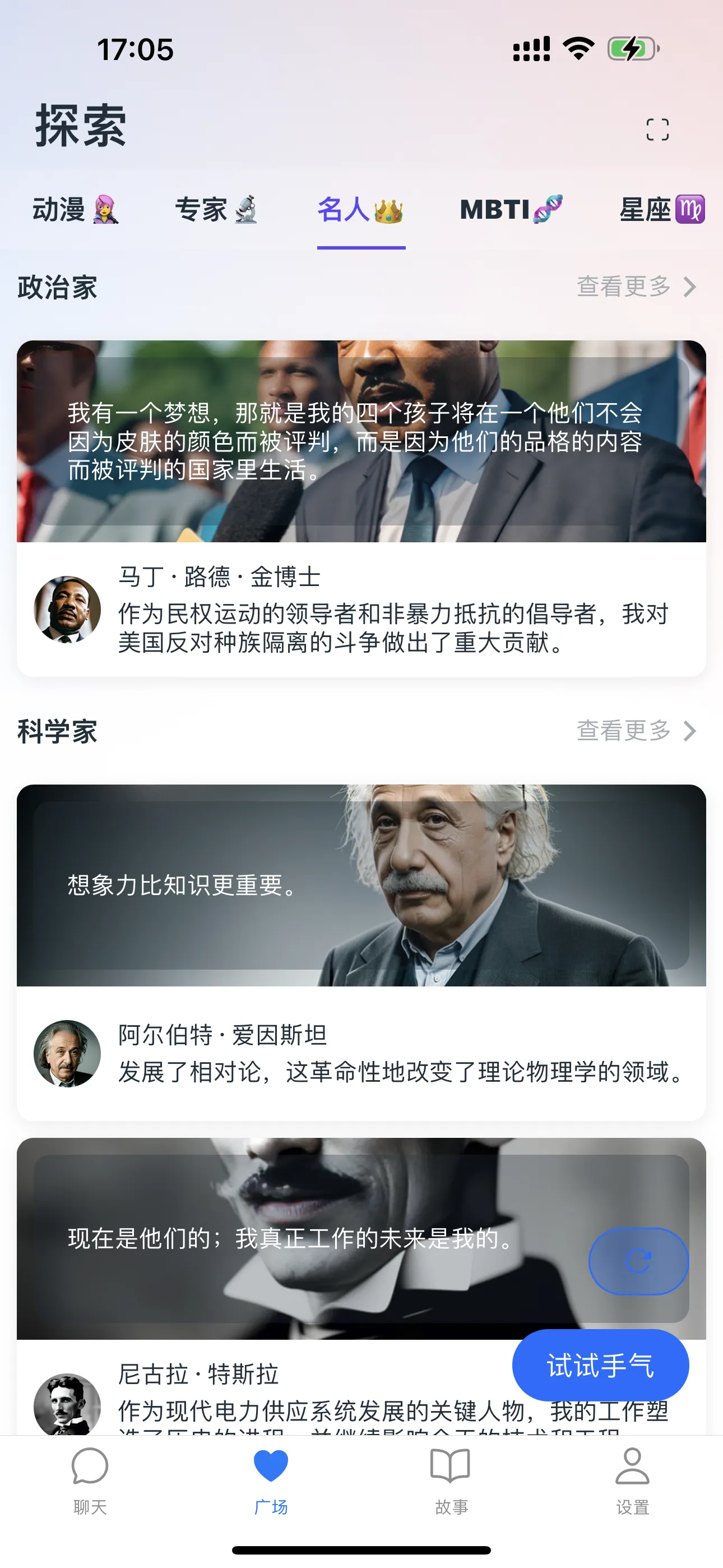Switch to the 星座 tab

661,210
